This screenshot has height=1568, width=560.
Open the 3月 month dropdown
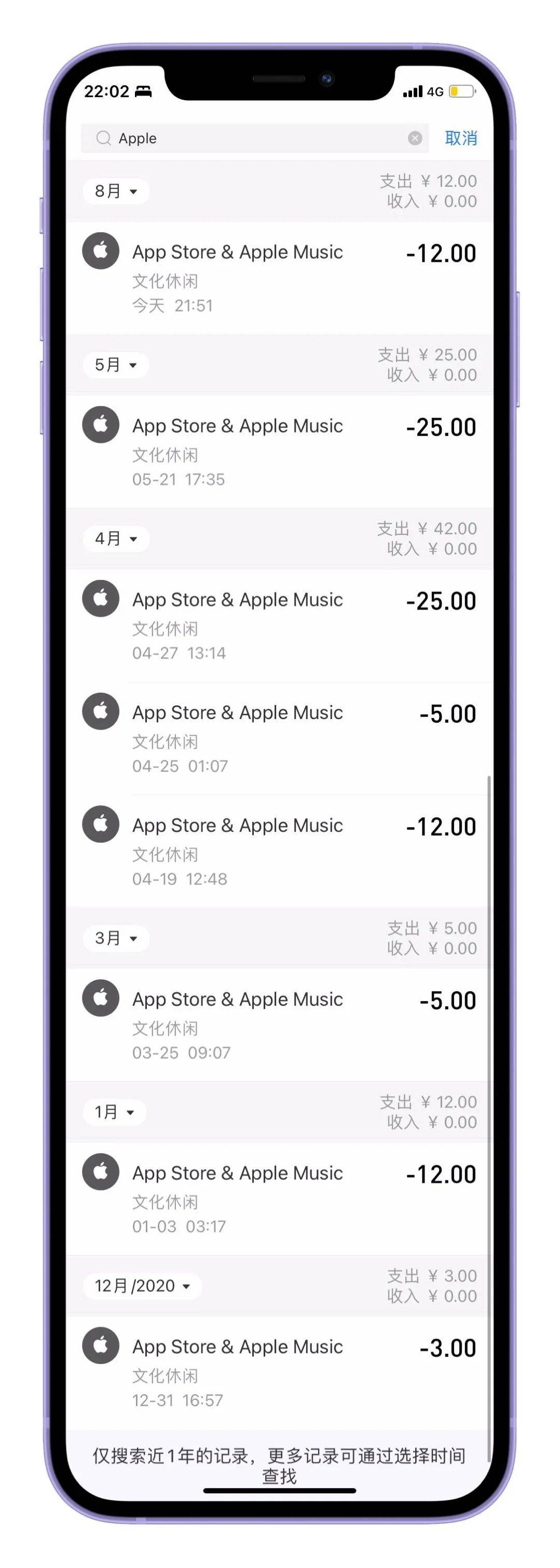[x=114, y=939]
